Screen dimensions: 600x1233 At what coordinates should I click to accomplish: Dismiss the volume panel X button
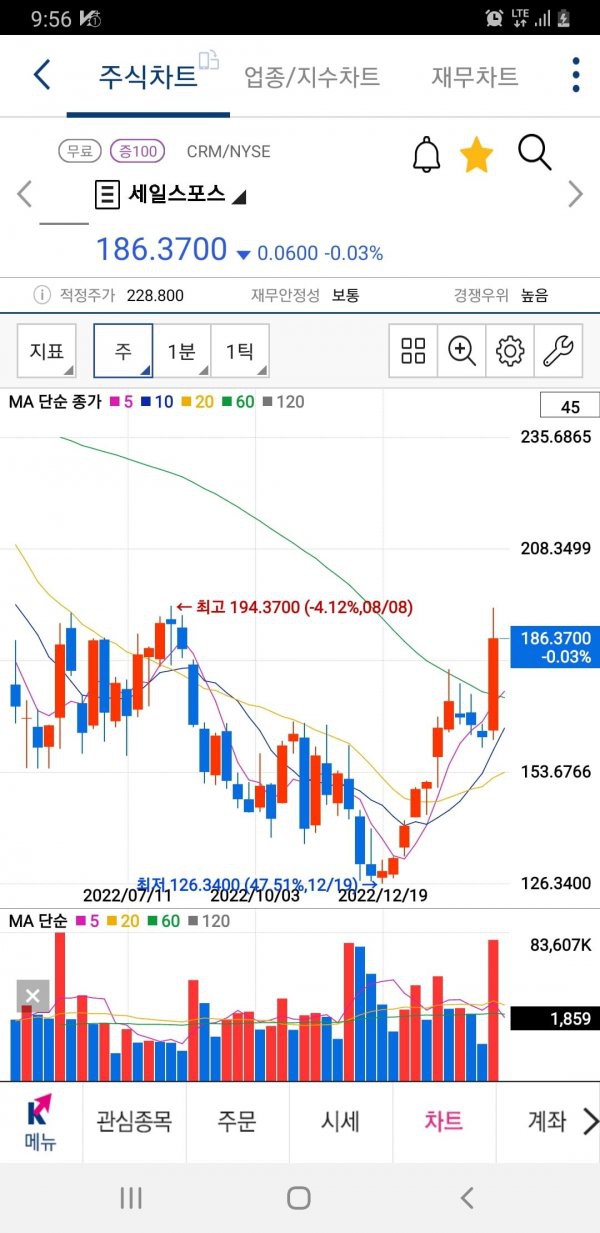pyautogui.click(x=32, y=996)
